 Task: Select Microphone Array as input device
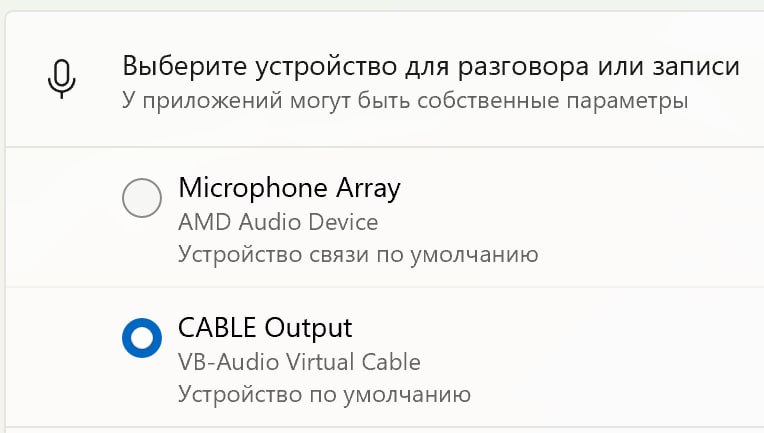[142, 198]
